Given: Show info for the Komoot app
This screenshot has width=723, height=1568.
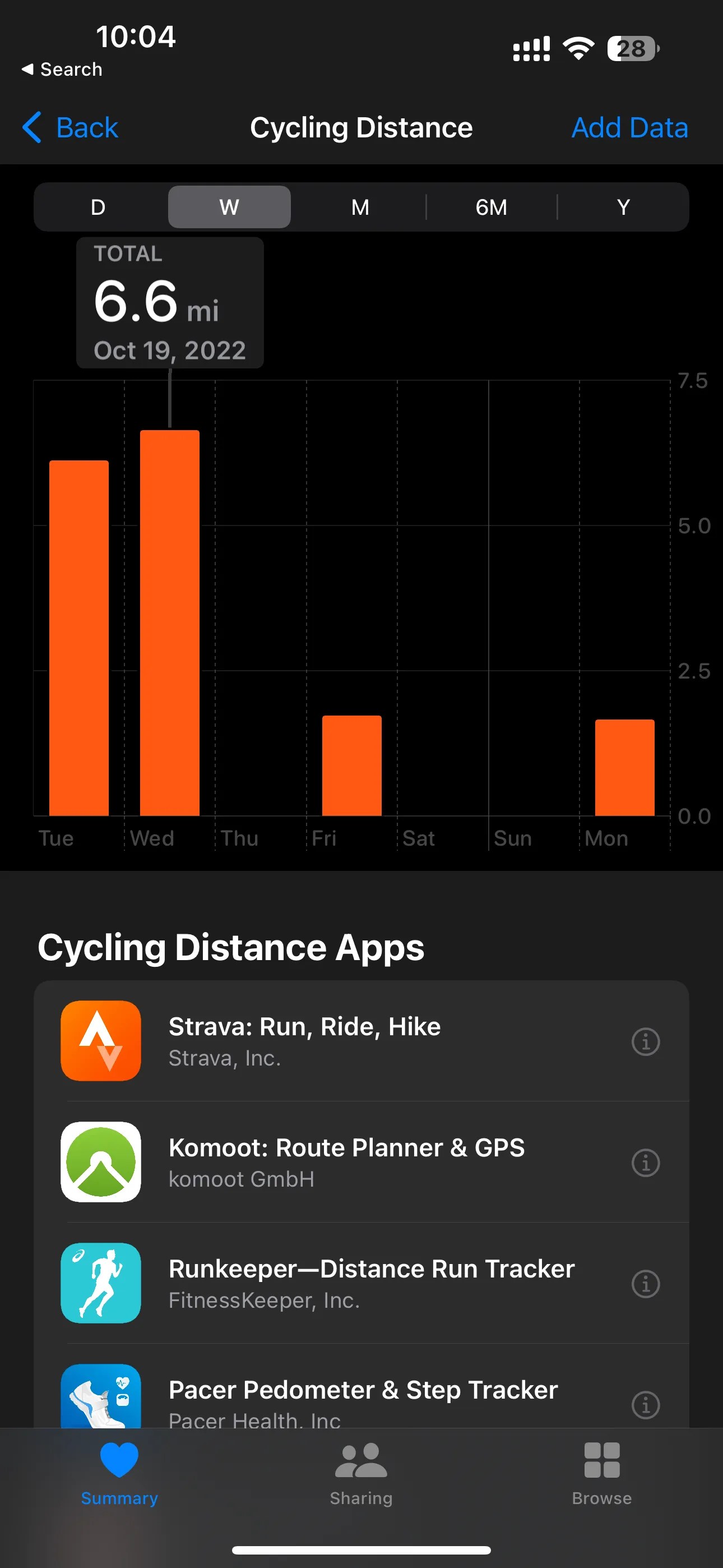Looking at the screenshot, I should (646, 1163).
